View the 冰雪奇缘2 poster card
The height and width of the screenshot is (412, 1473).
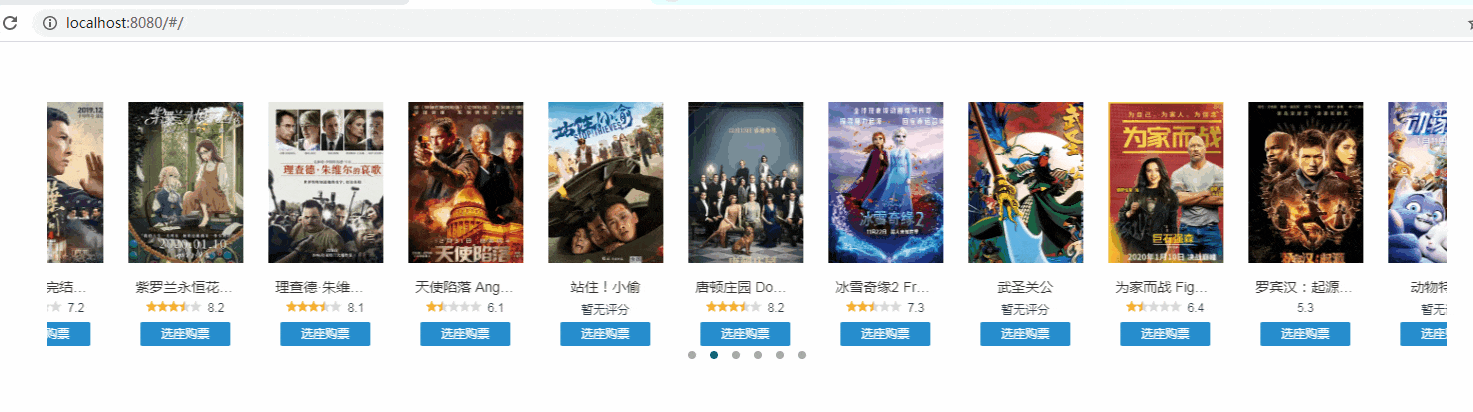point(885,182)
